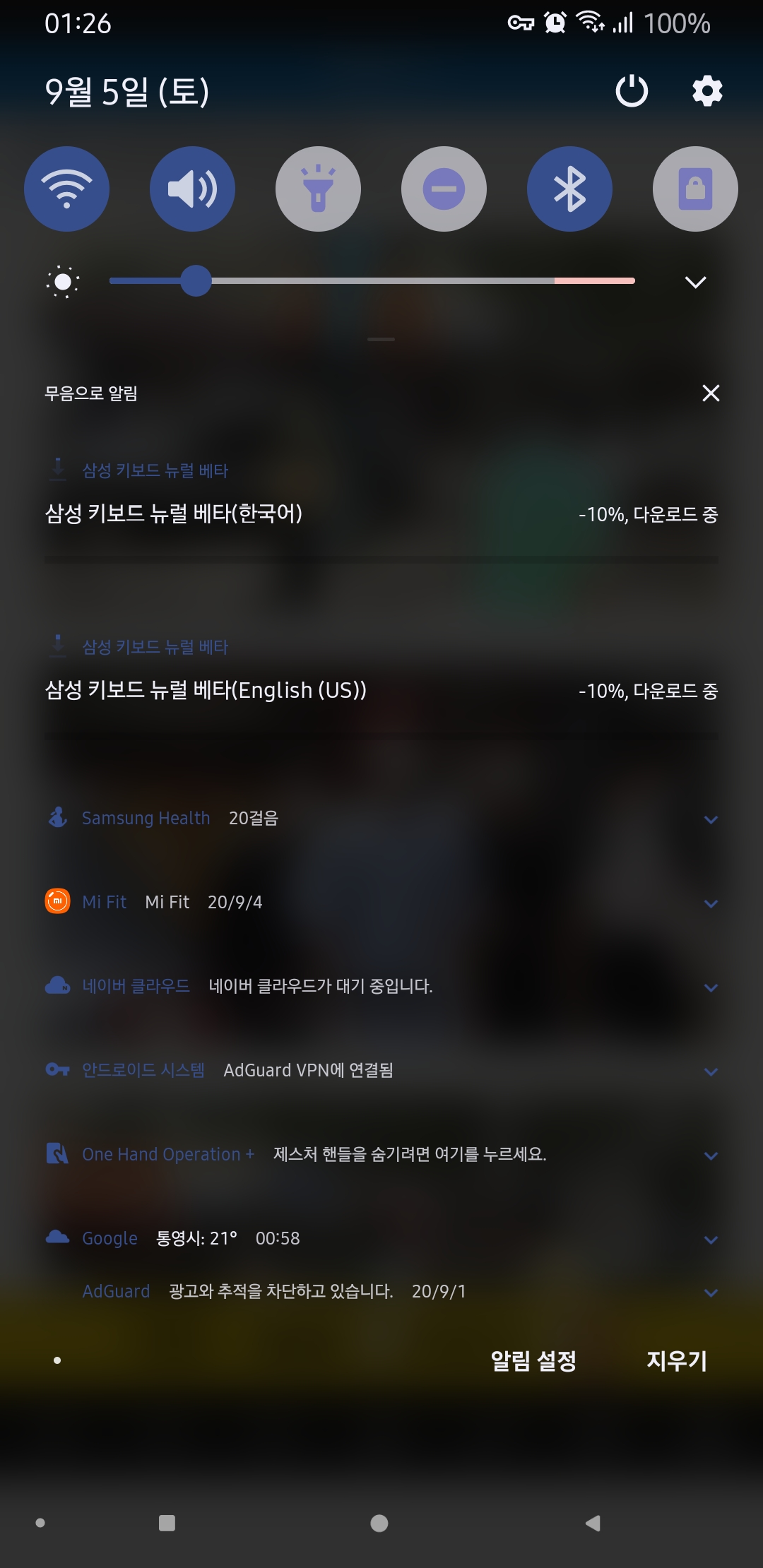763x1568 pixels.
Task: Turn off Bluetooth quick toggle
Action: point(569,189)
